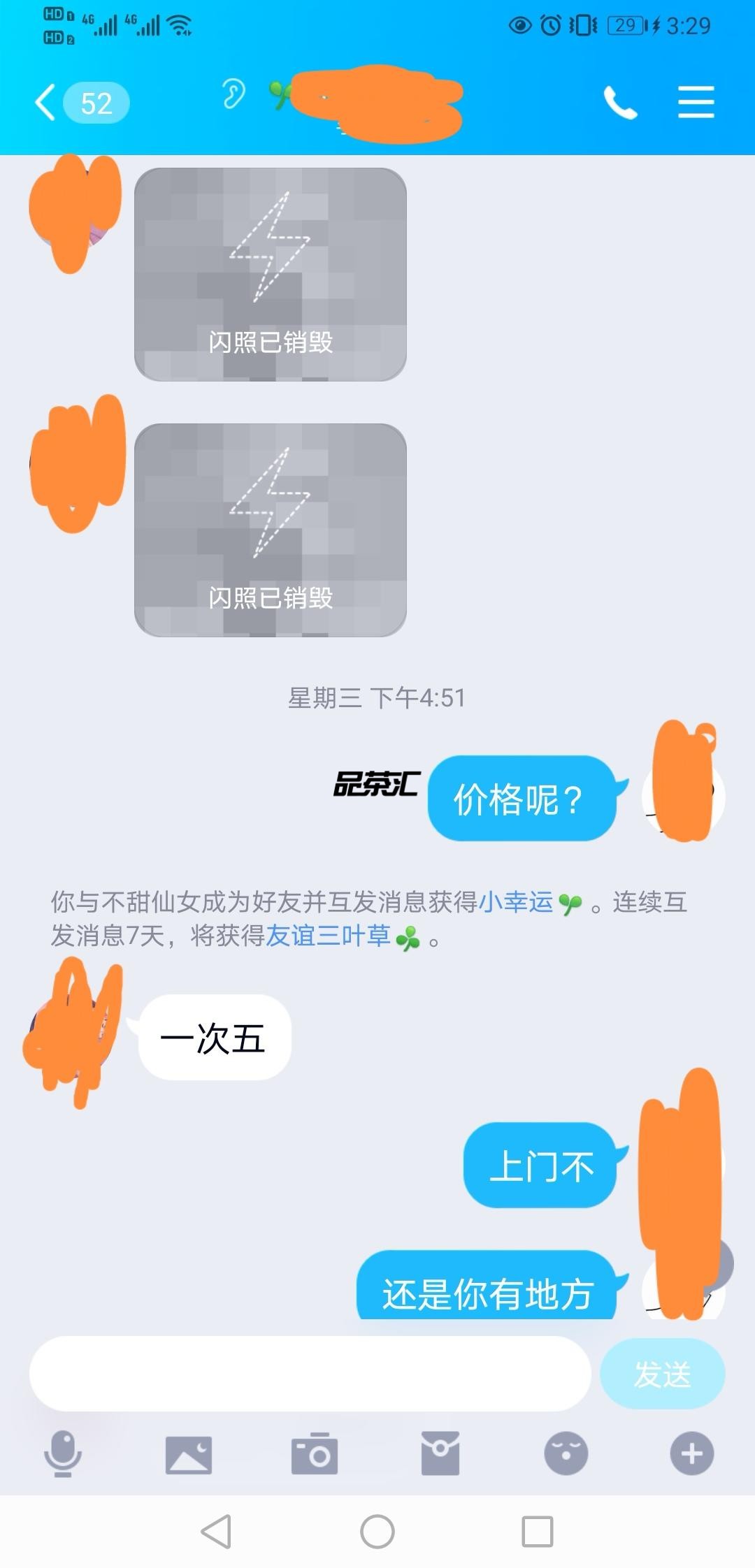
Task: Open the photo gallery picker
Action: (188, 1453)
